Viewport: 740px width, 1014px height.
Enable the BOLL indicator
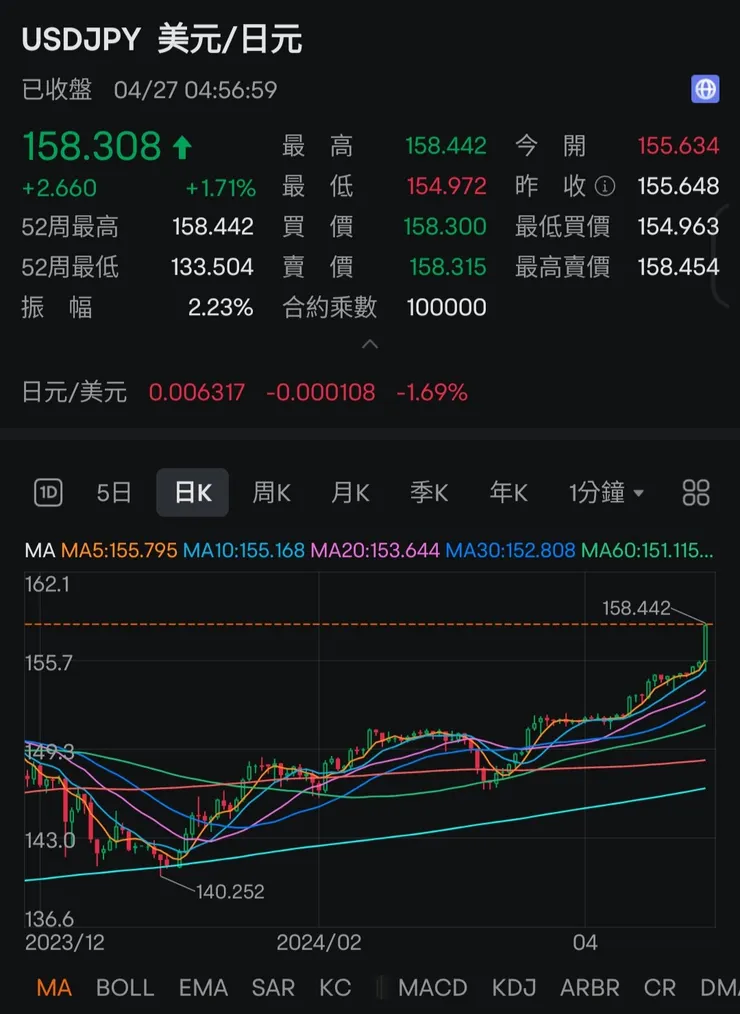coord(124,988)
